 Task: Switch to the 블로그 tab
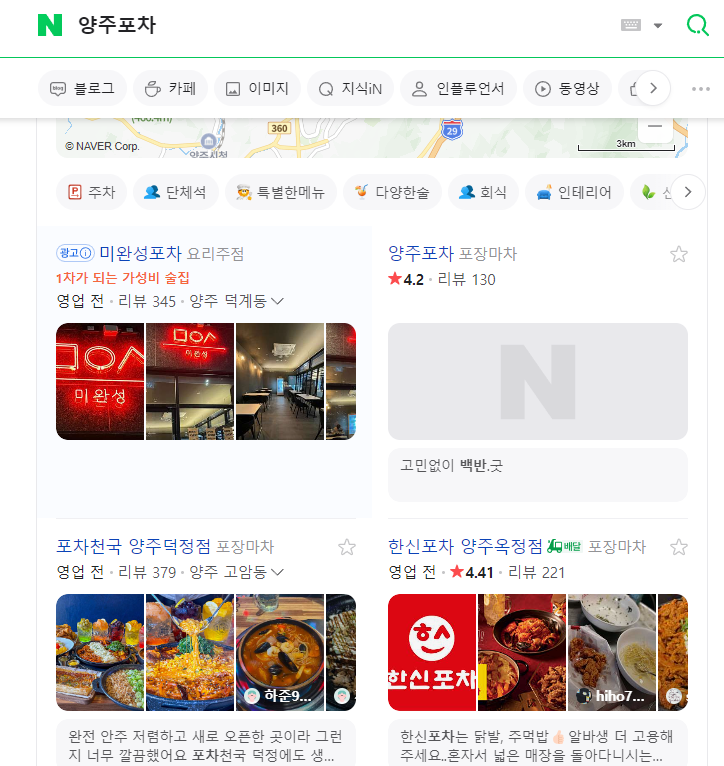tap(83, 88)
